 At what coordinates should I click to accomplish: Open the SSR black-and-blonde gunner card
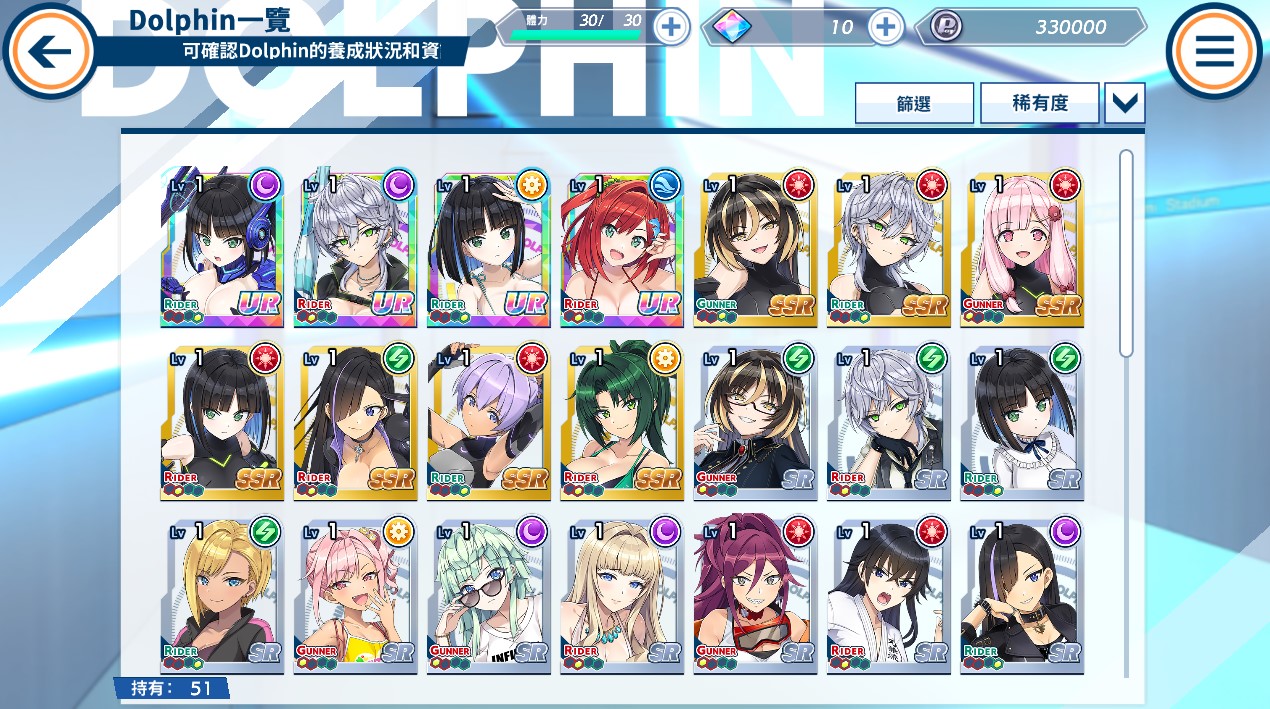click(755, 247)
